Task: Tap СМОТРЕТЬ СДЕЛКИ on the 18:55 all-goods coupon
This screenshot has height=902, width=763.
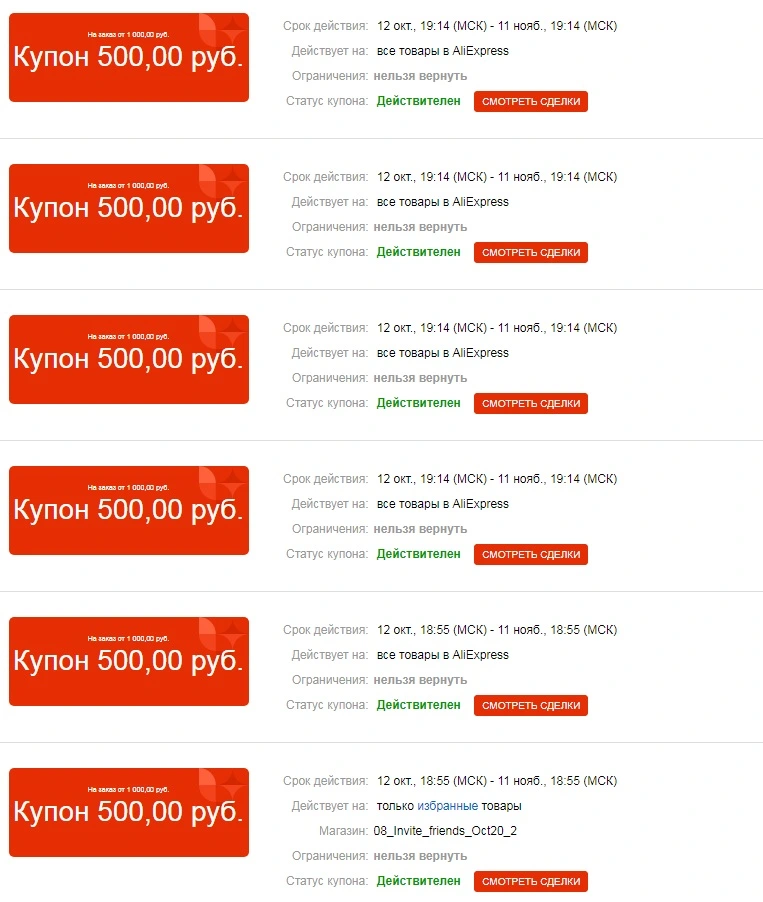Action: [531, 705]
